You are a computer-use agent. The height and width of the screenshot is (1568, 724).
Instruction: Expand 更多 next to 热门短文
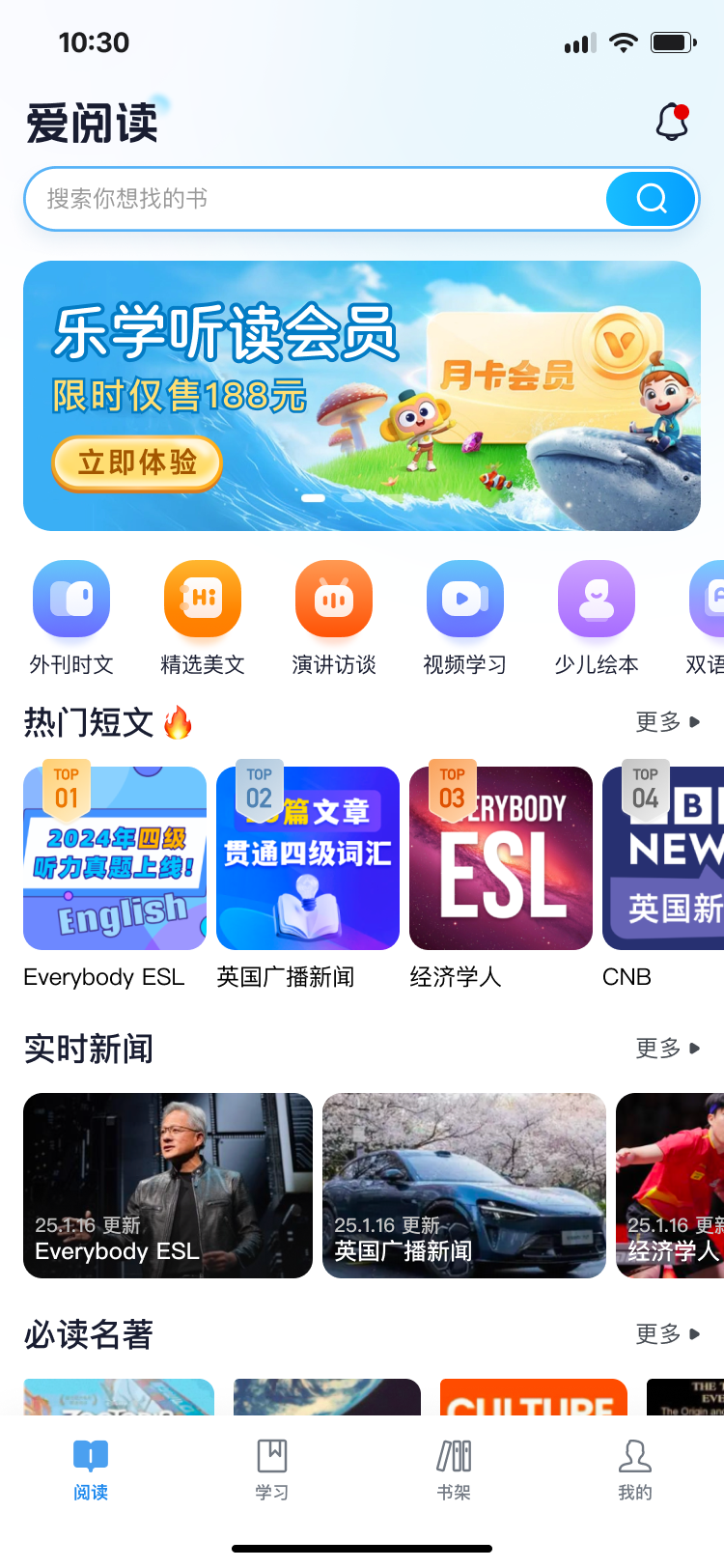(668, 721)
